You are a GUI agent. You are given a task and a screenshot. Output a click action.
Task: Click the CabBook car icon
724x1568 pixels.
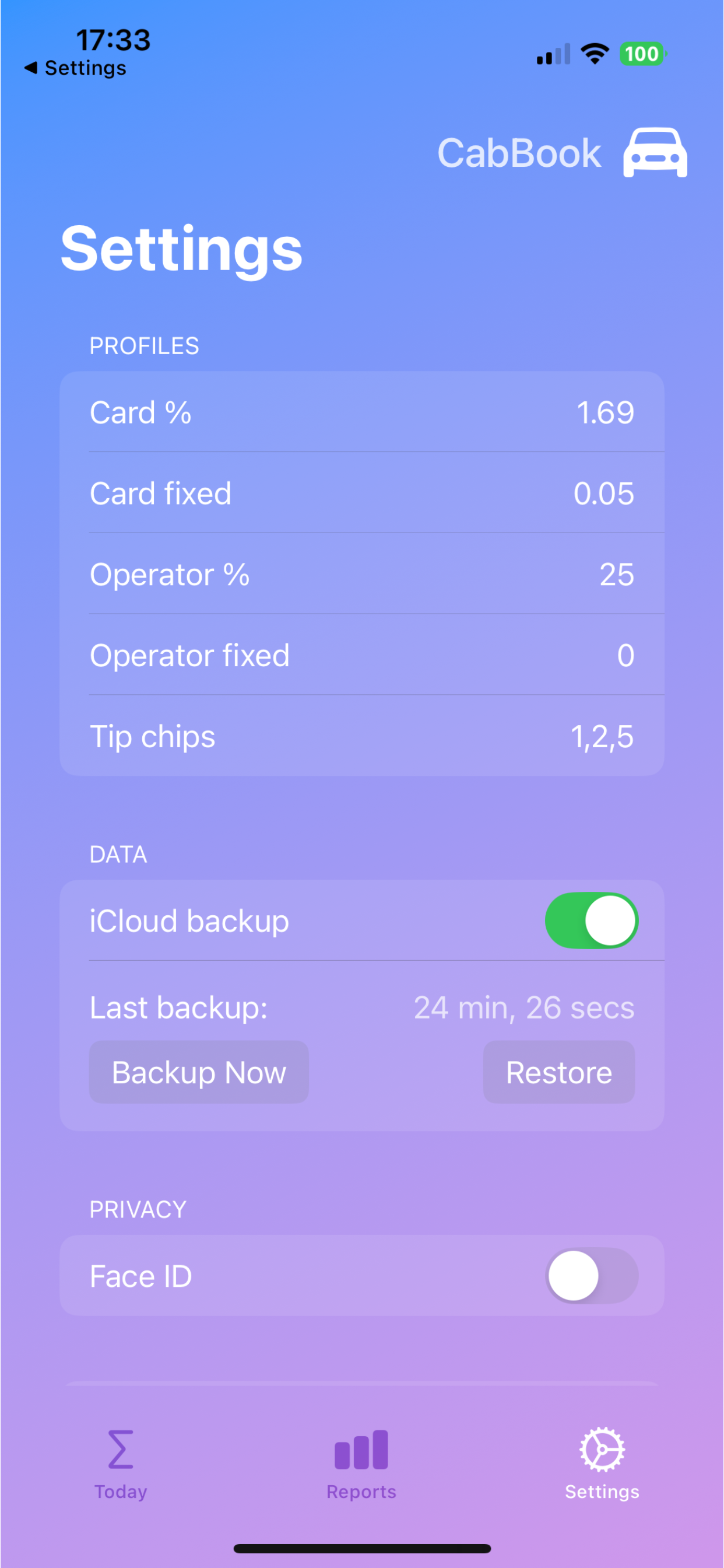click(x=654, y=153)
